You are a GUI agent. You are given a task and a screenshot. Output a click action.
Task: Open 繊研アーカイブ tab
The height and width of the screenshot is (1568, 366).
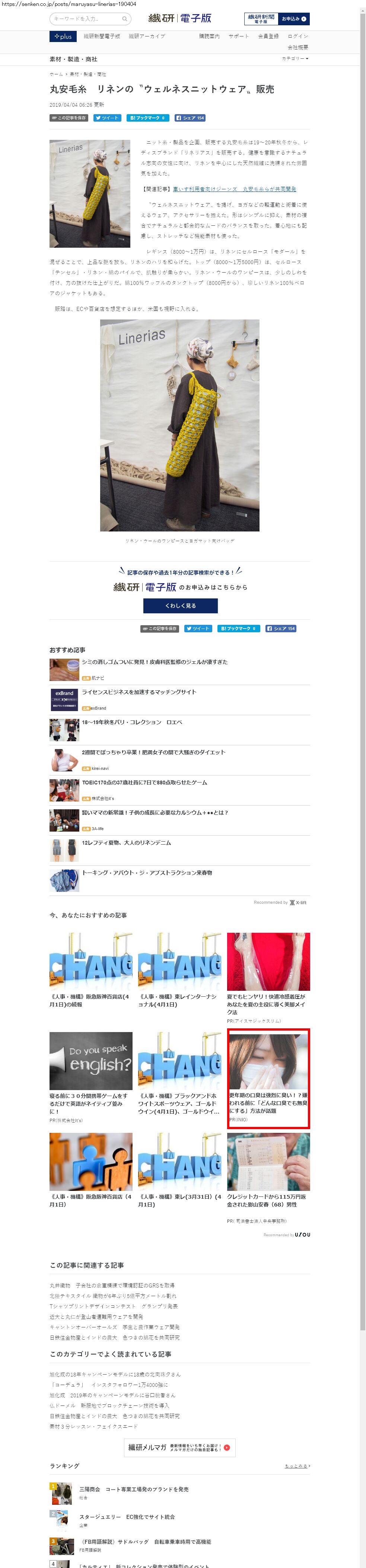coord(147,36)
